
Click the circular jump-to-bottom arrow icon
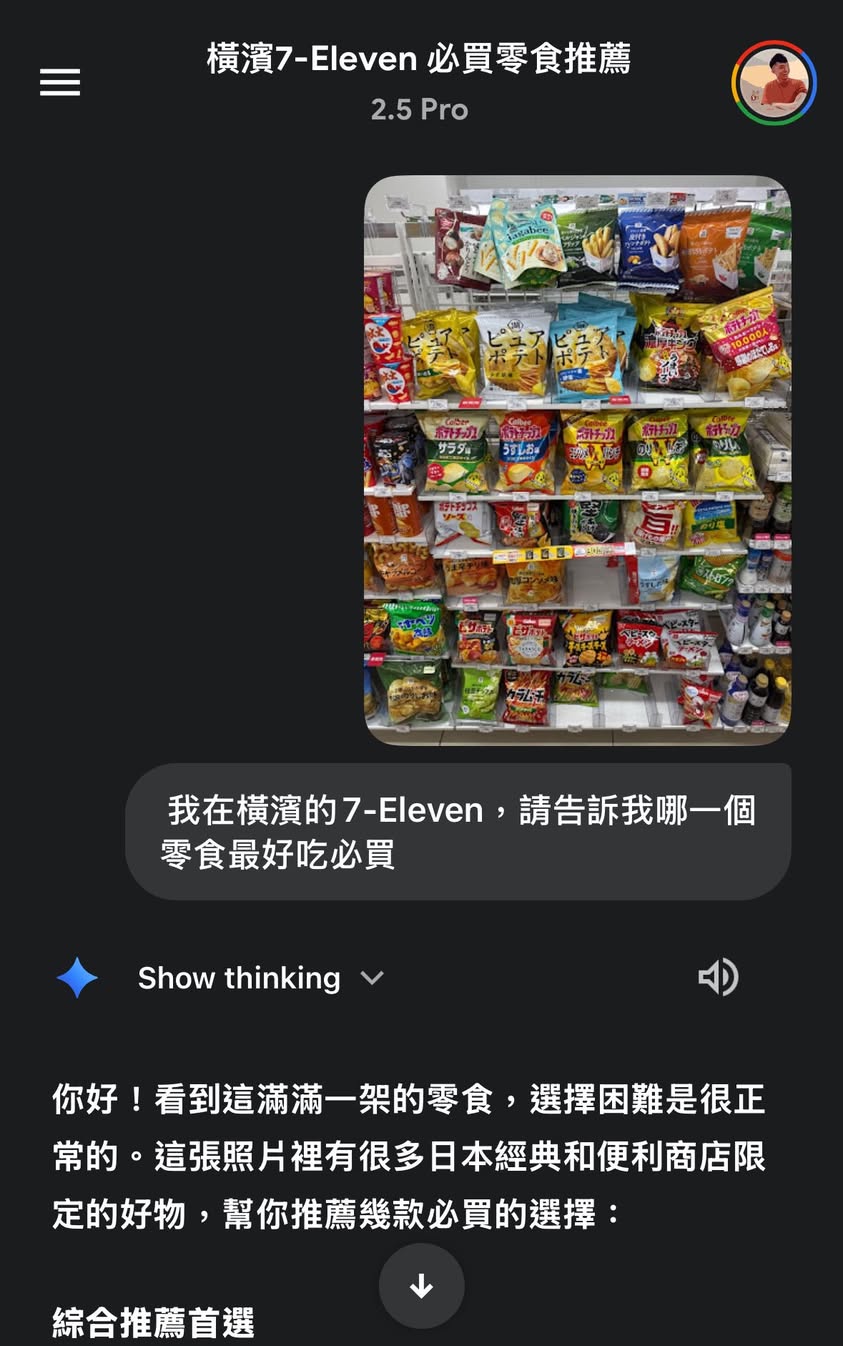421,1286
